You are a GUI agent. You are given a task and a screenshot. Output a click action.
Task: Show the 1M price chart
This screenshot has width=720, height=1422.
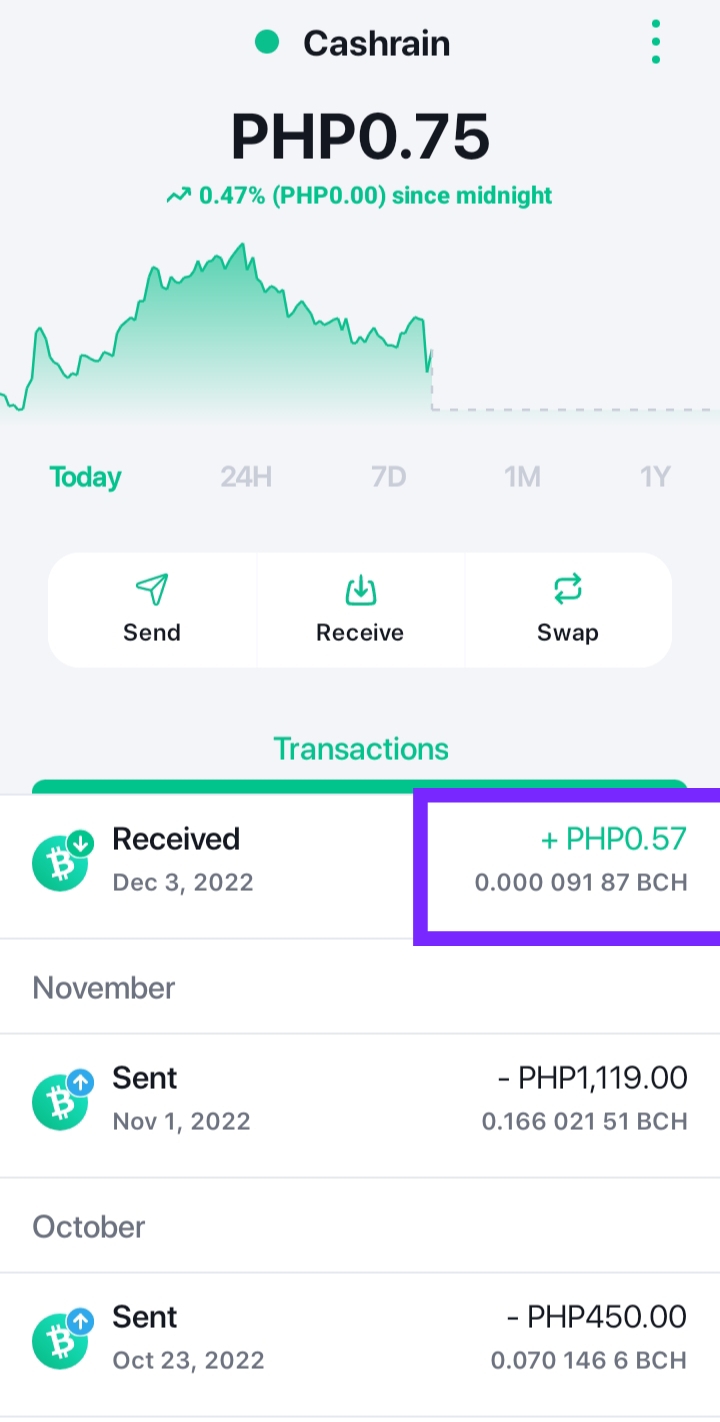522,477
